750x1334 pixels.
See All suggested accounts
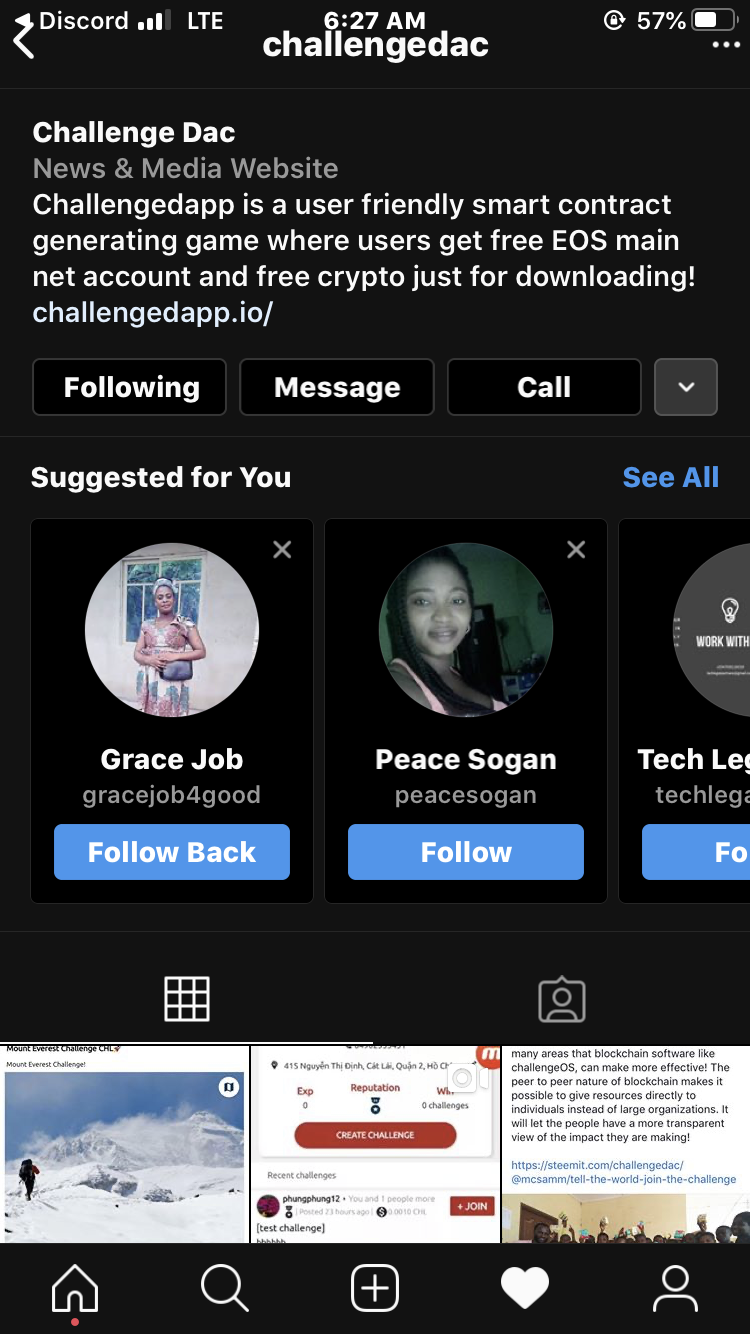coord(671,478)
